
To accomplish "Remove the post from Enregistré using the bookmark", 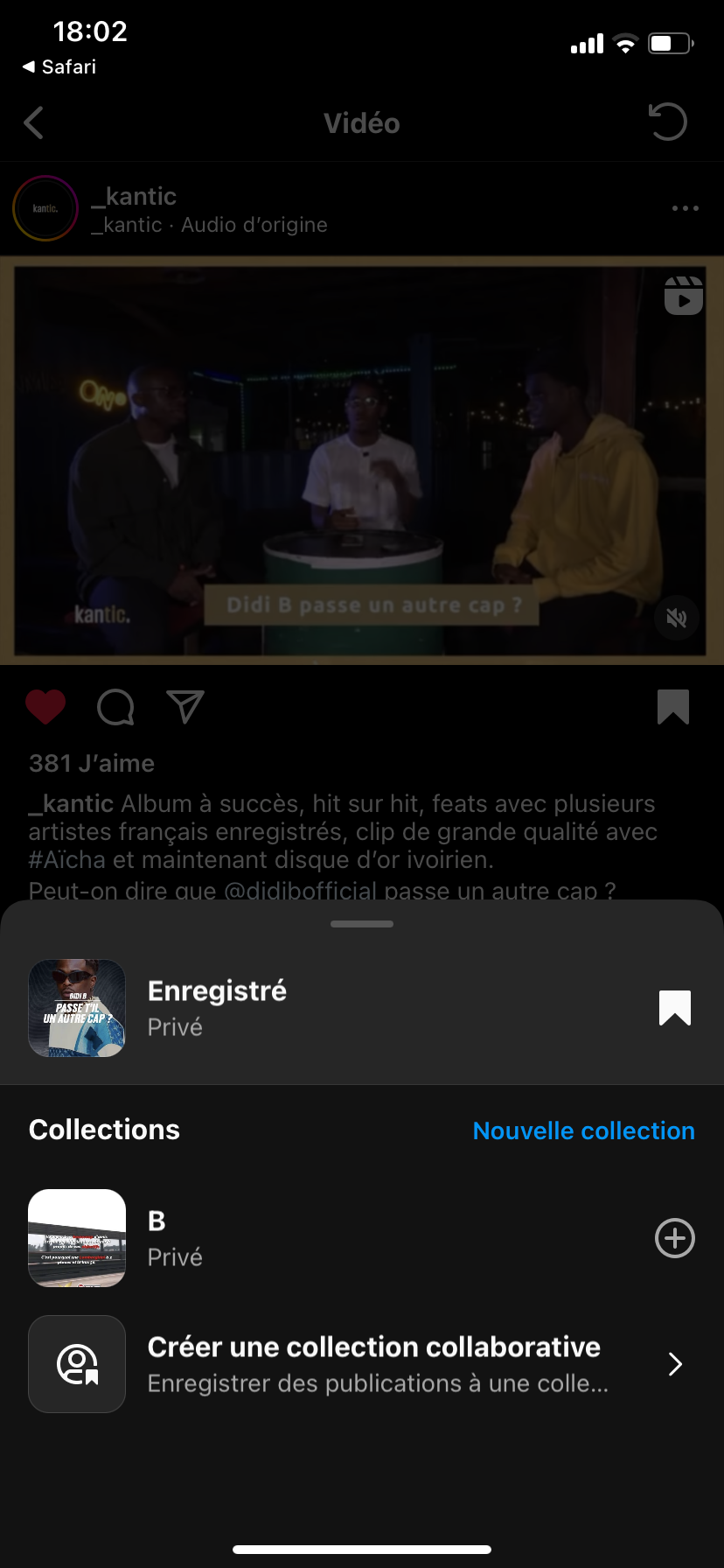I will click(x=674, y=1008).
